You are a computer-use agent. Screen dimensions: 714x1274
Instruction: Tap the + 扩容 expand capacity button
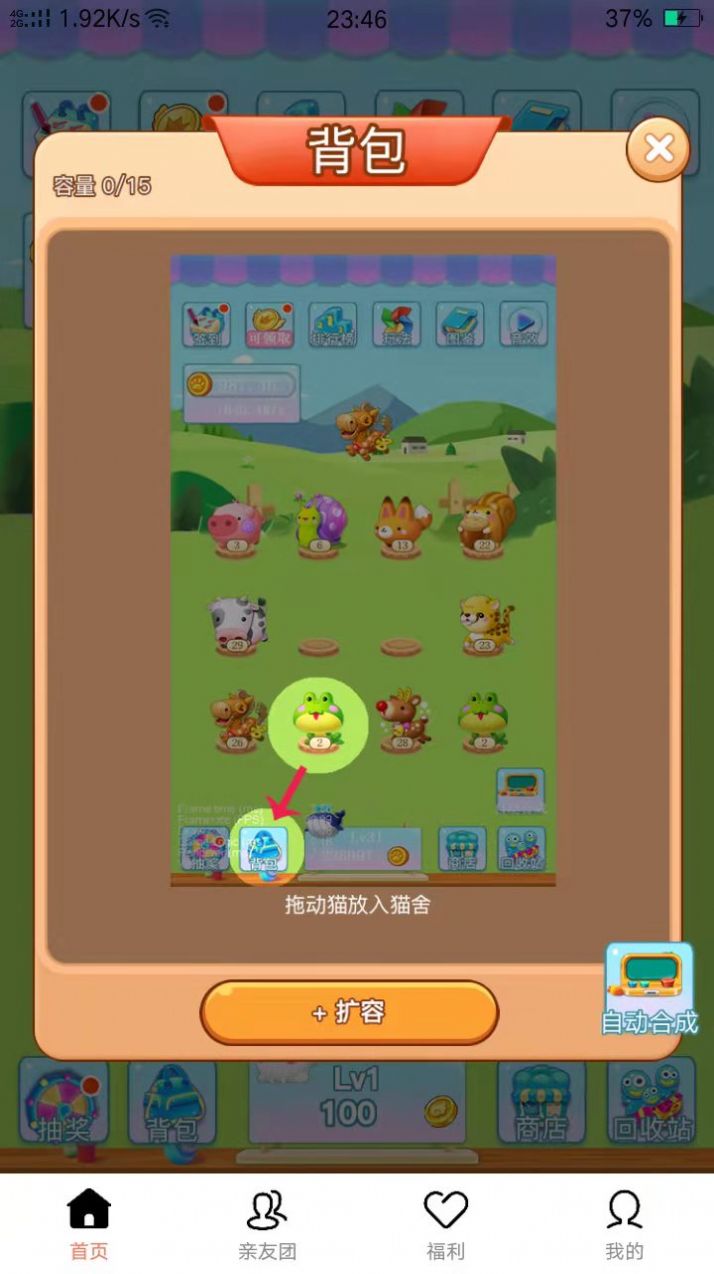pos(349,1012)
